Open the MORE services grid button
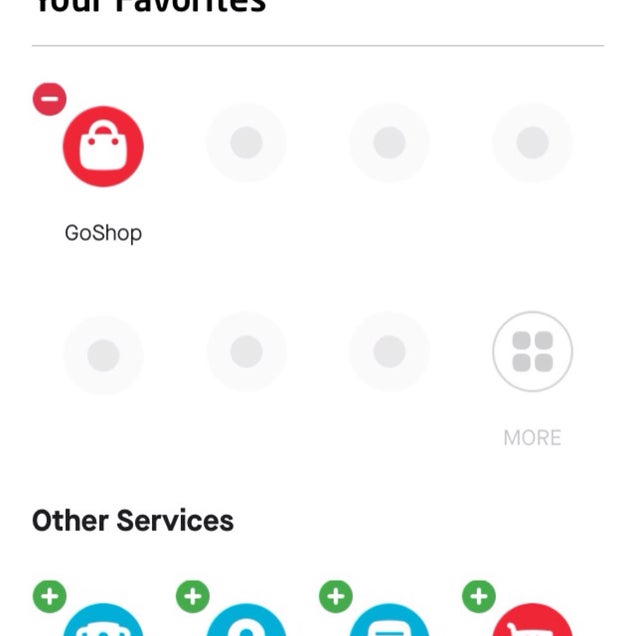The image size is (636, 636). point(532,352)
